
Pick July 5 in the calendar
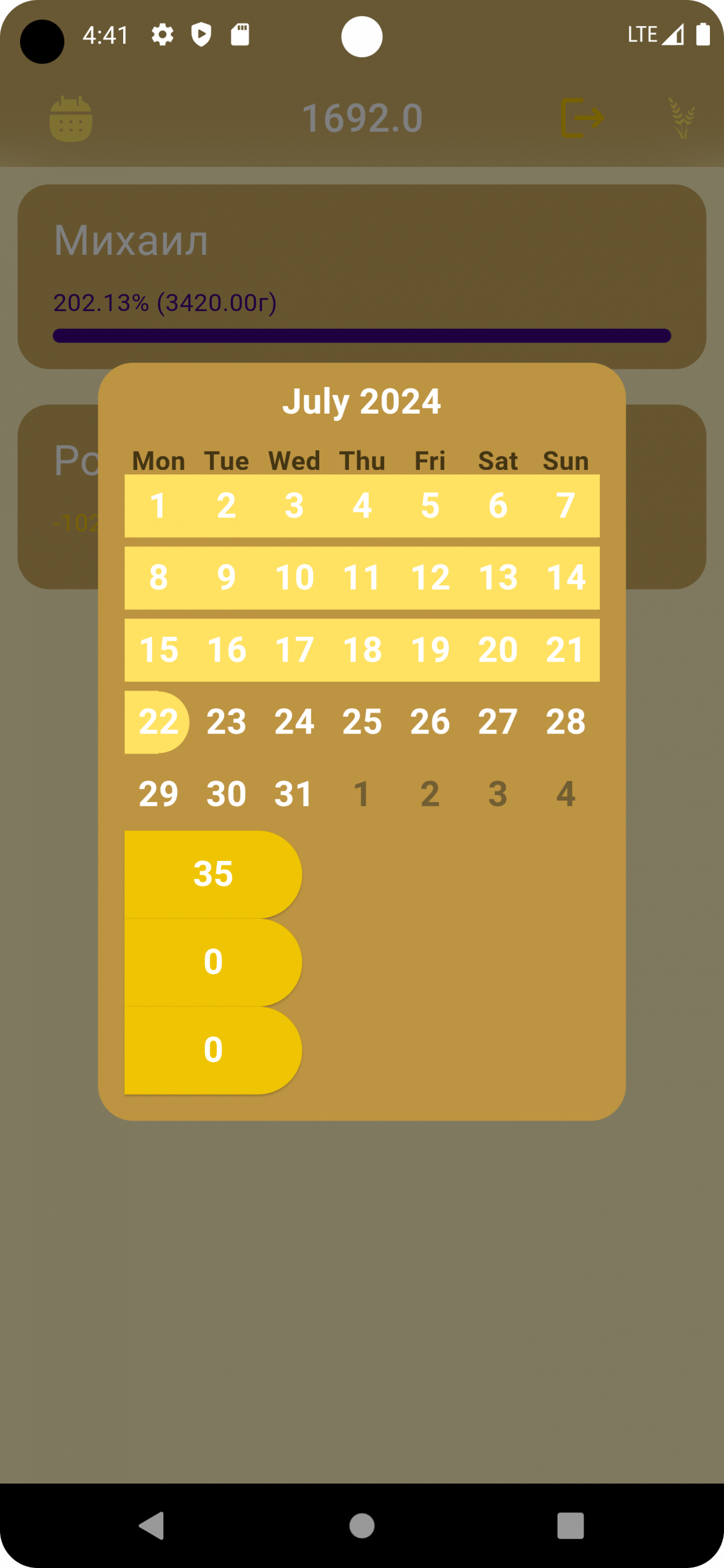pyautogui.click(x=430, y=505)
